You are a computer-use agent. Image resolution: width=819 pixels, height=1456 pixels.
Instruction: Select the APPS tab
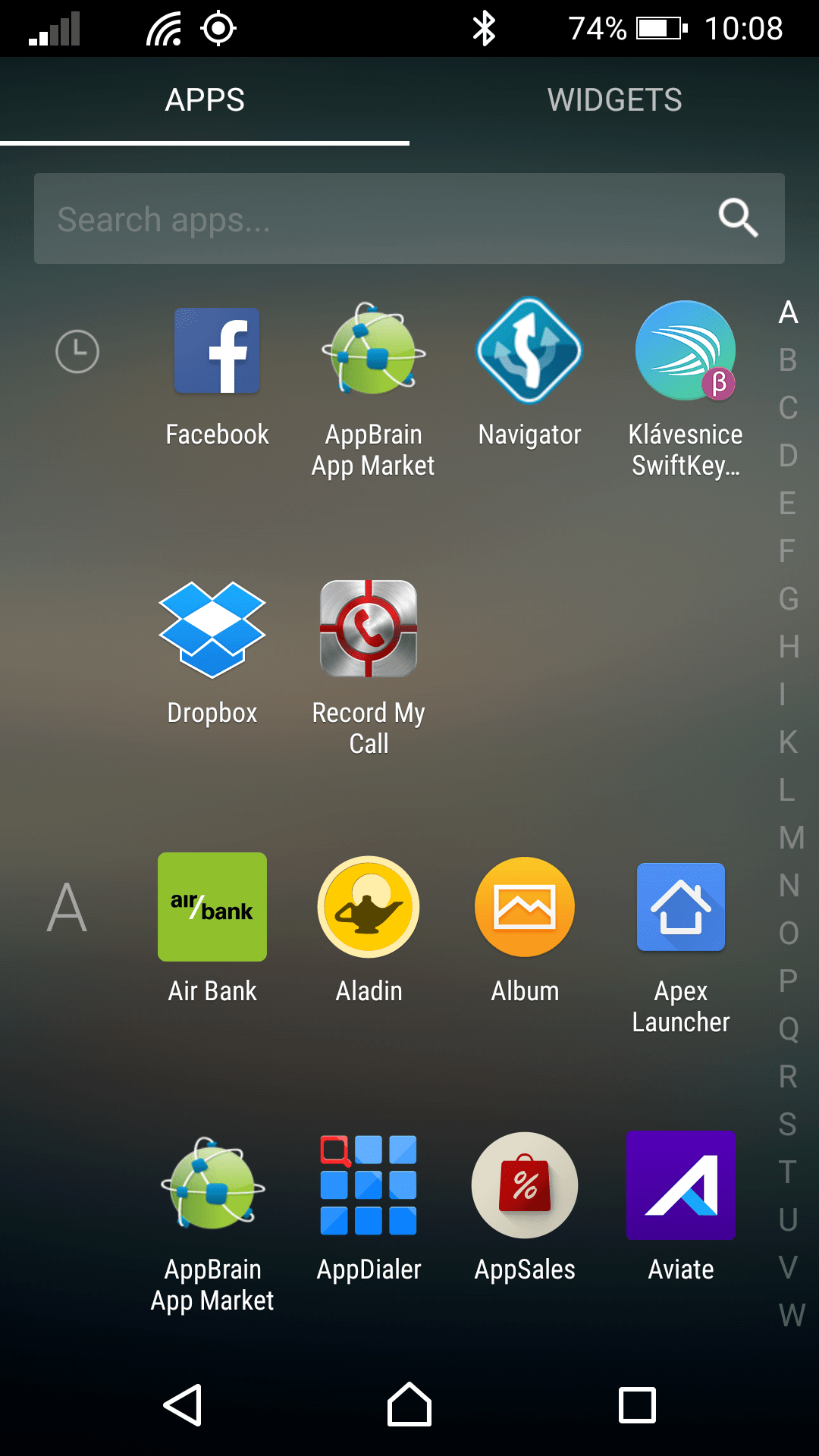coord(205,100)
